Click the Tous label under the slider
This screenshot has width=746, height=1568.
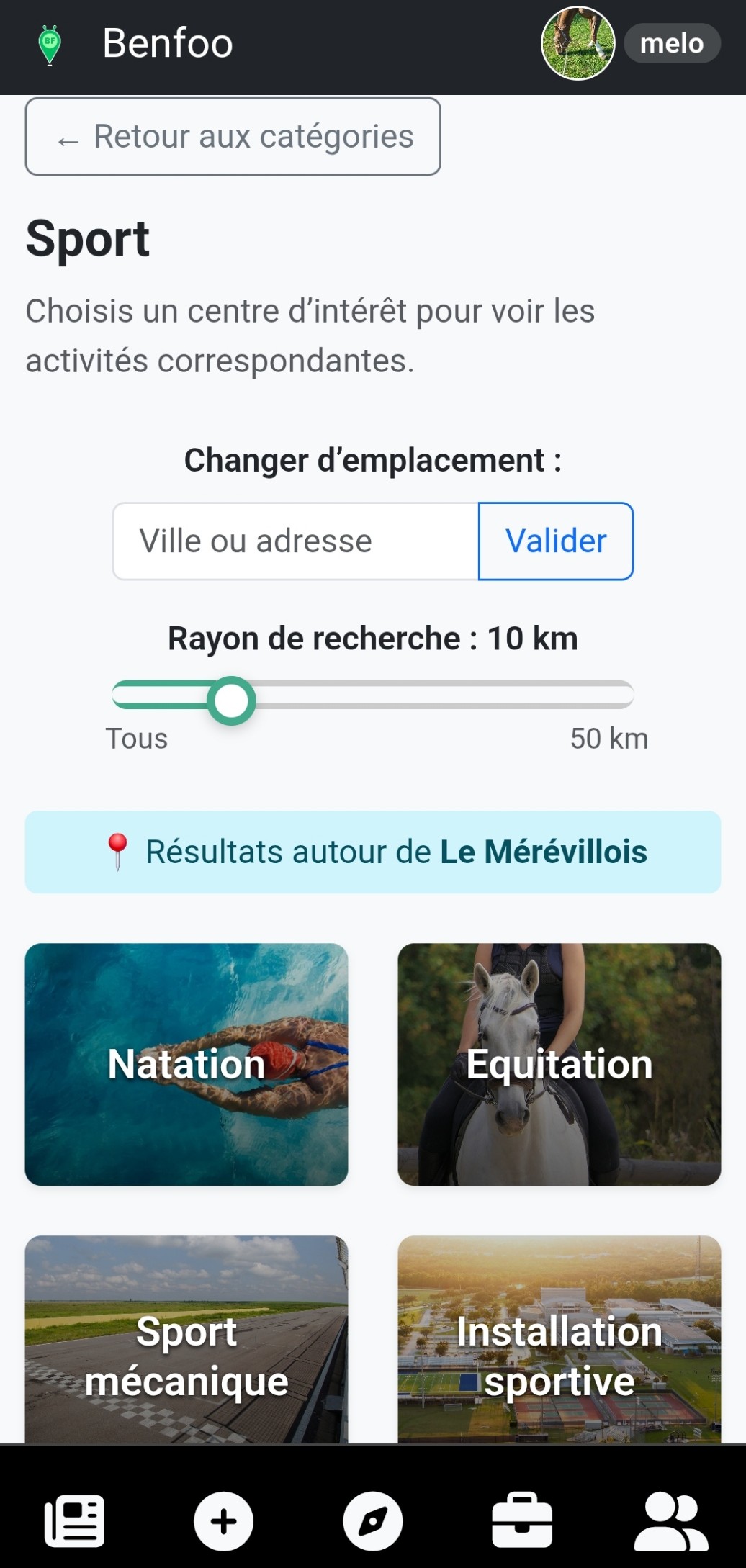pyautogui.click(x=136, y=737)
